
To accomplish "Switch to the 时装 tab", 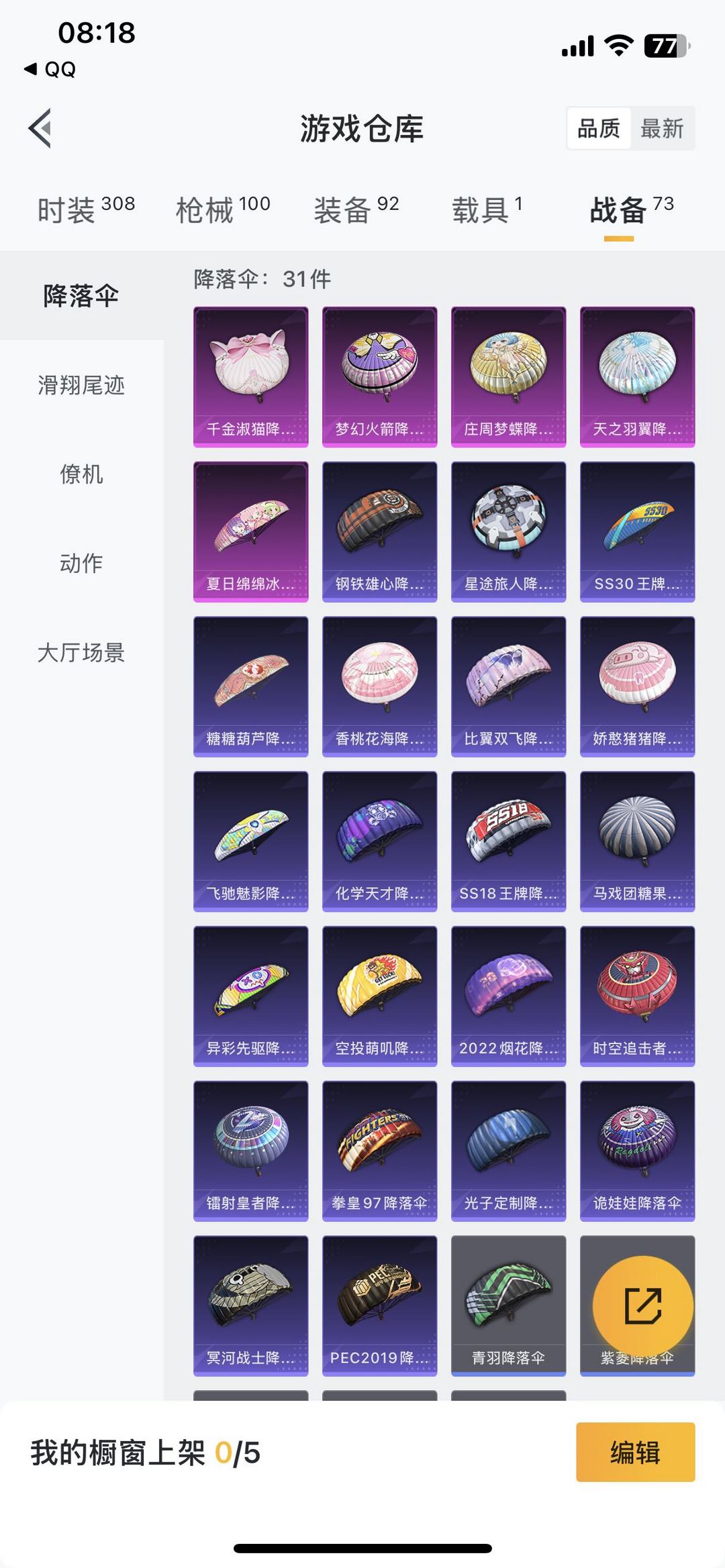I will [86, 210].
